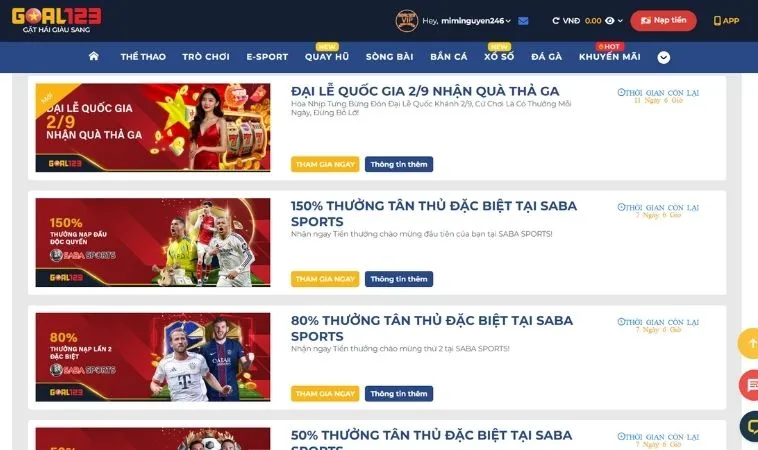Switch to the XỔ SỐ tab
The image size is (758, 450).
tap(499, 57)
